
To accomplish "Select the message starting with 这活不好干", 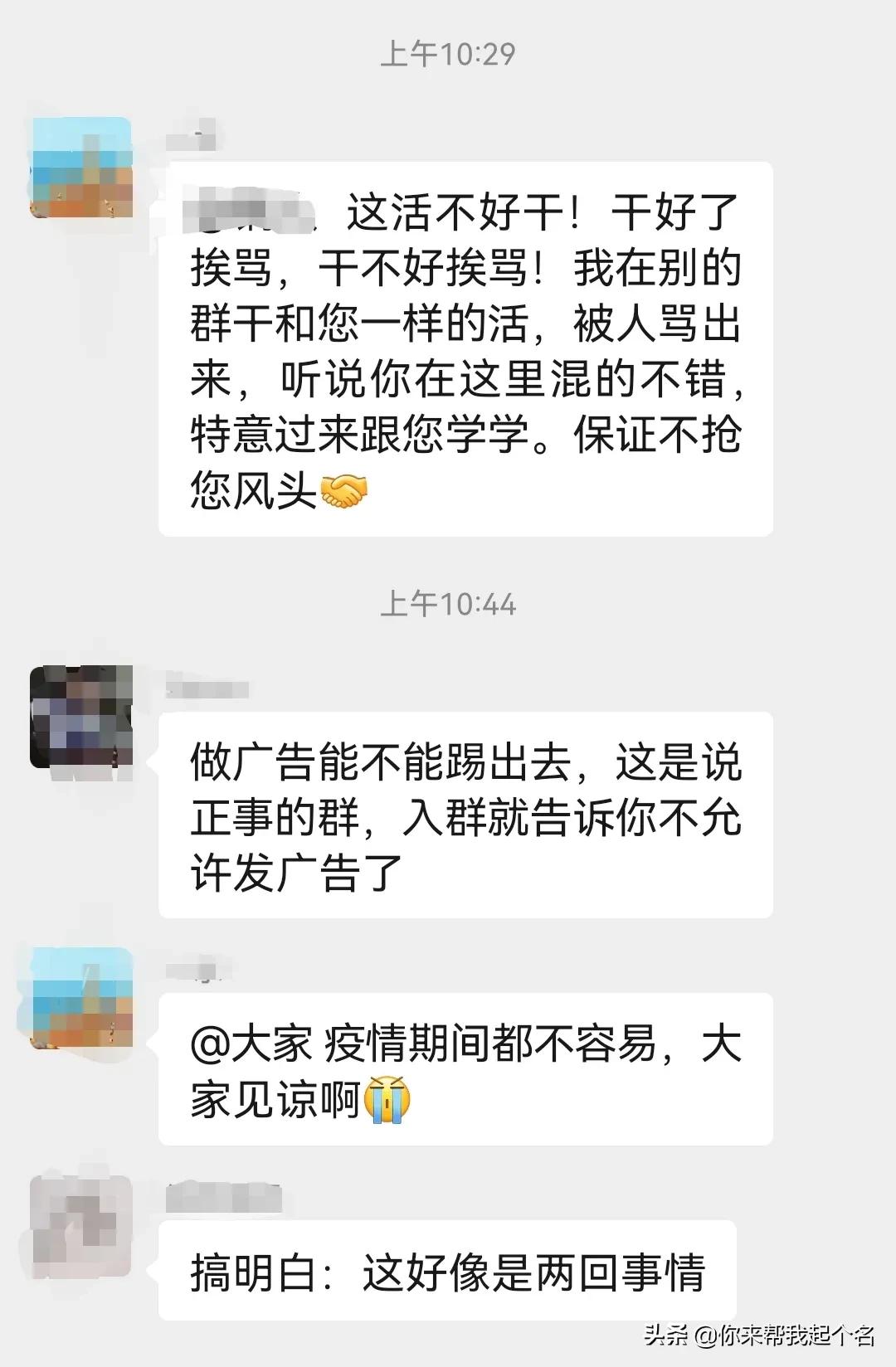I will coord(465,348).
